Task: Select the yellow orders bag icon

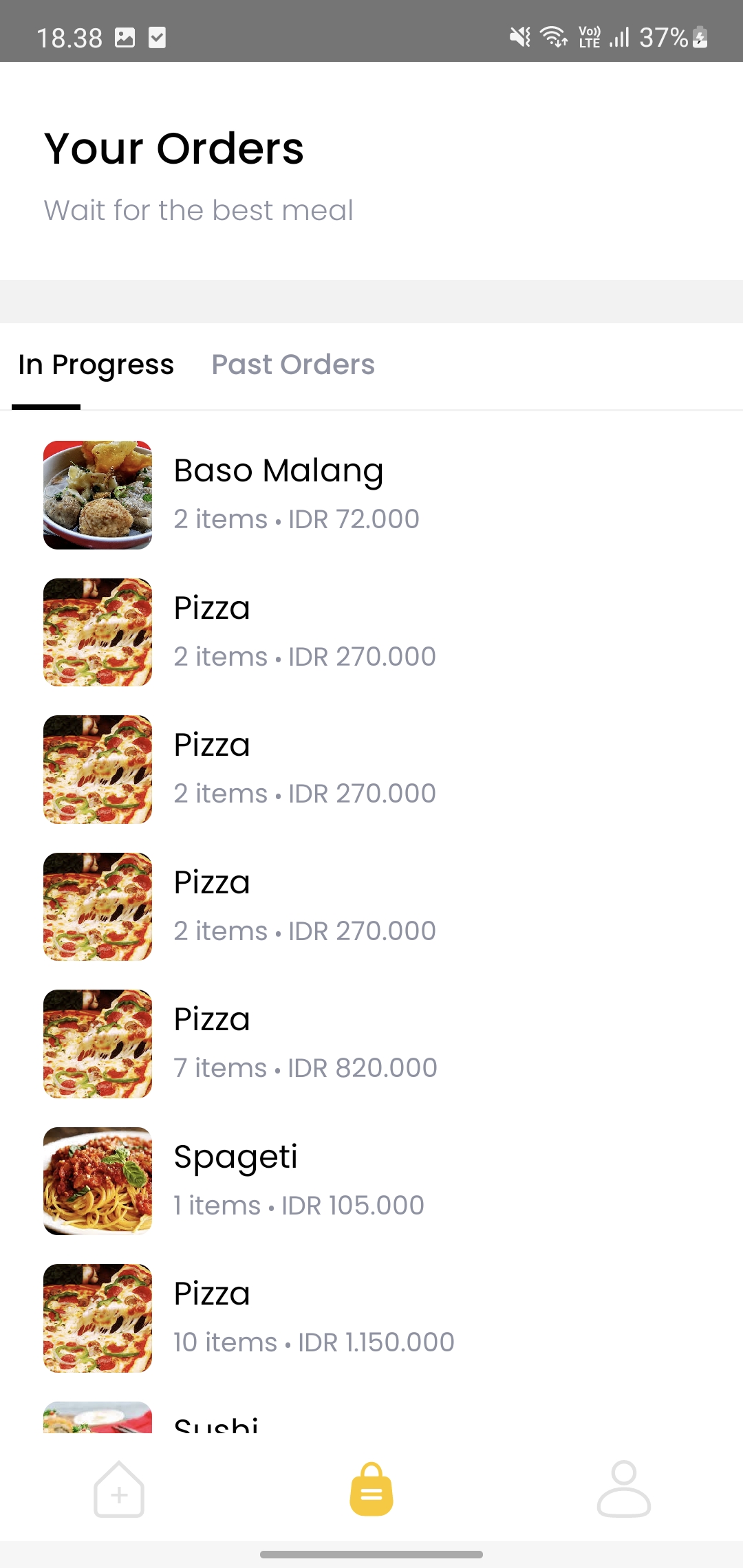Action: tap(370, 1488)
